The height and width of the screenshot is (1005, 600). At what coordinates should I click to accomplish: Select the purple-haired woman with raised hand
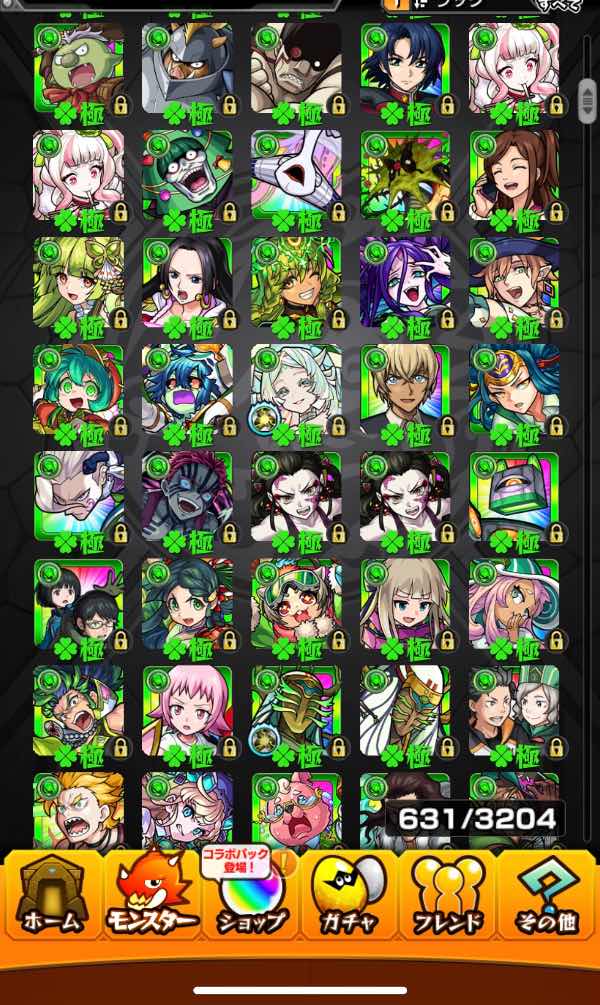tap(405, 282)
